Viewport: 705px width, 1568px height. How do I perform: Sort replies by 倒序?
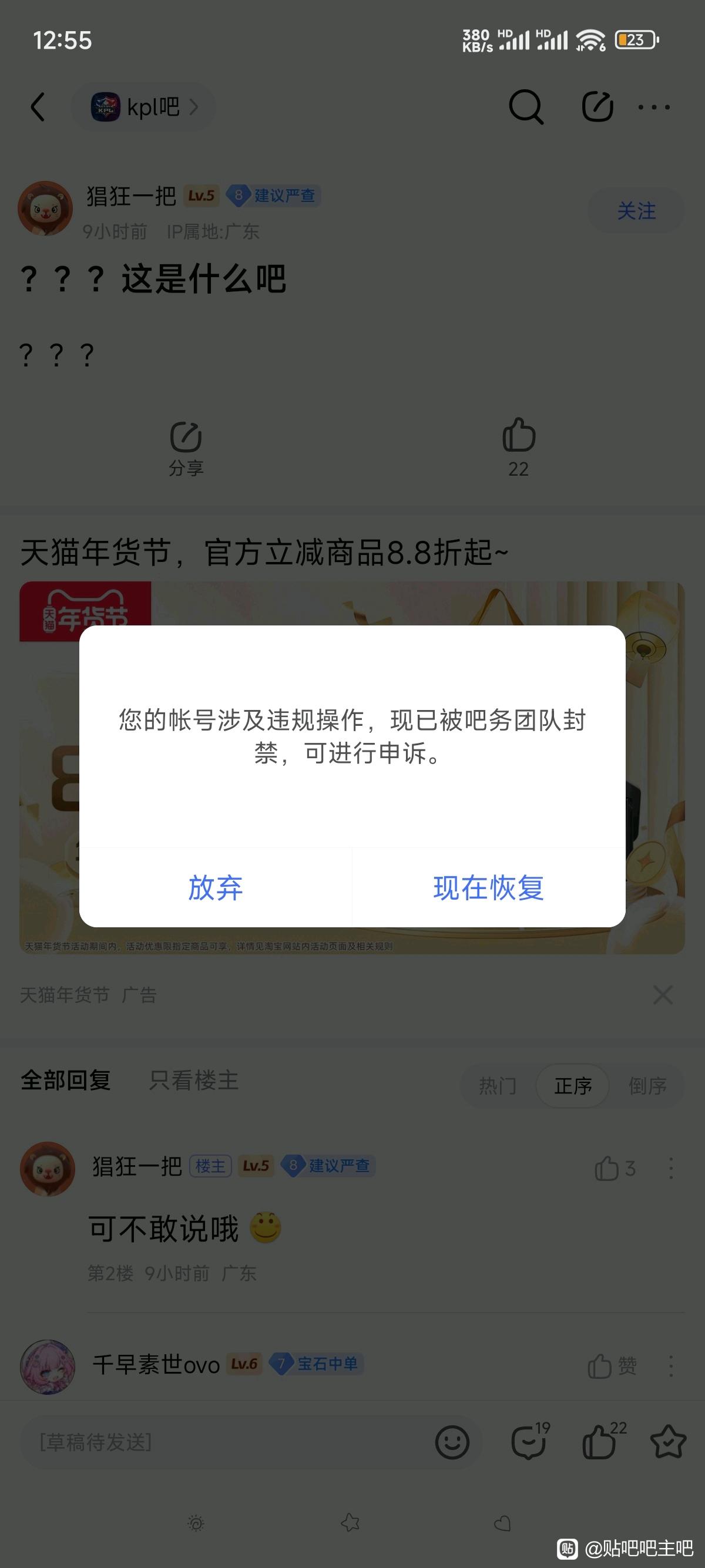647,1085
